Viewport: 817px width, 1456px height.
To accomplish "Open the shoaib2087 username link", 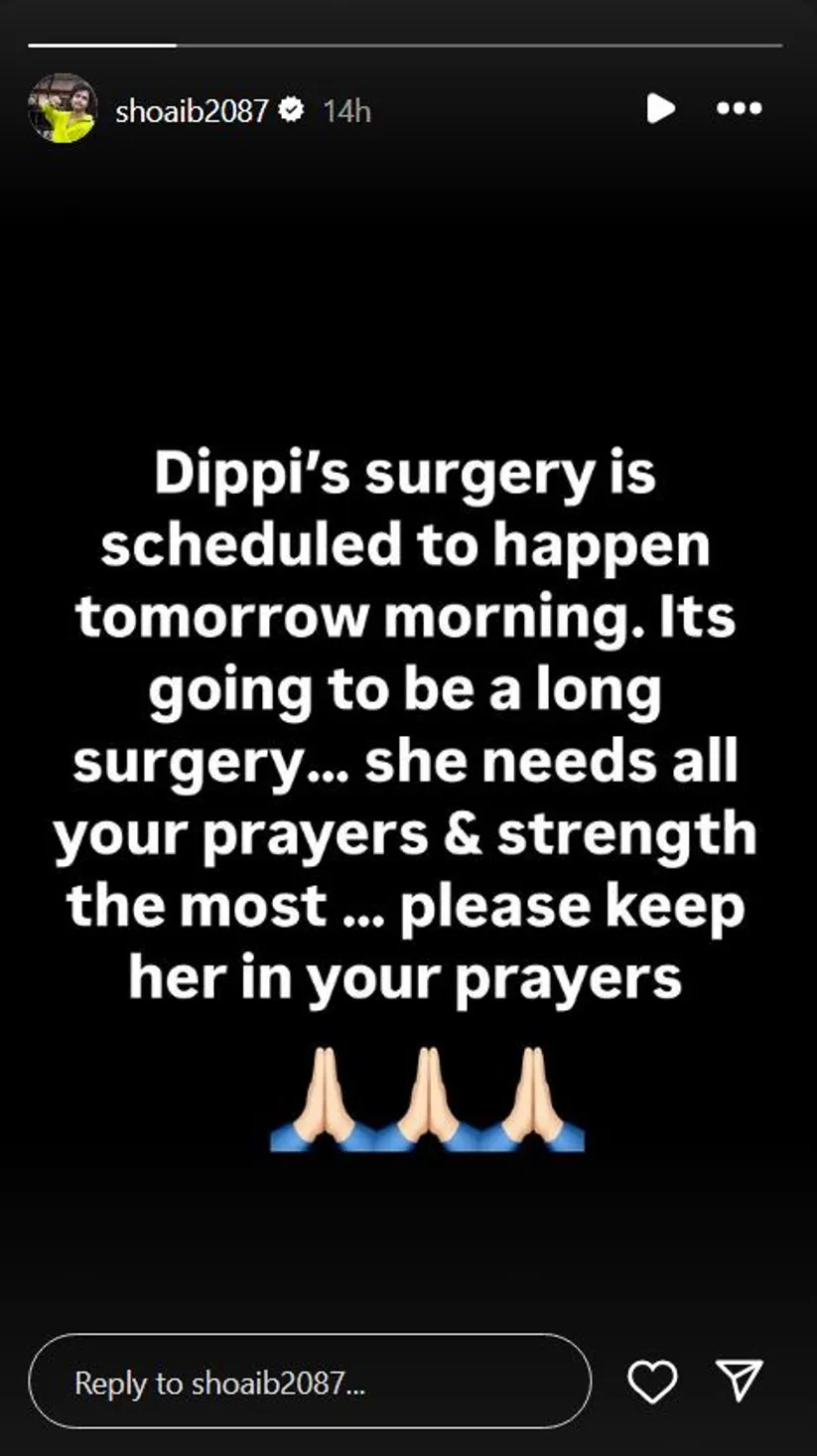I will 192,110.
